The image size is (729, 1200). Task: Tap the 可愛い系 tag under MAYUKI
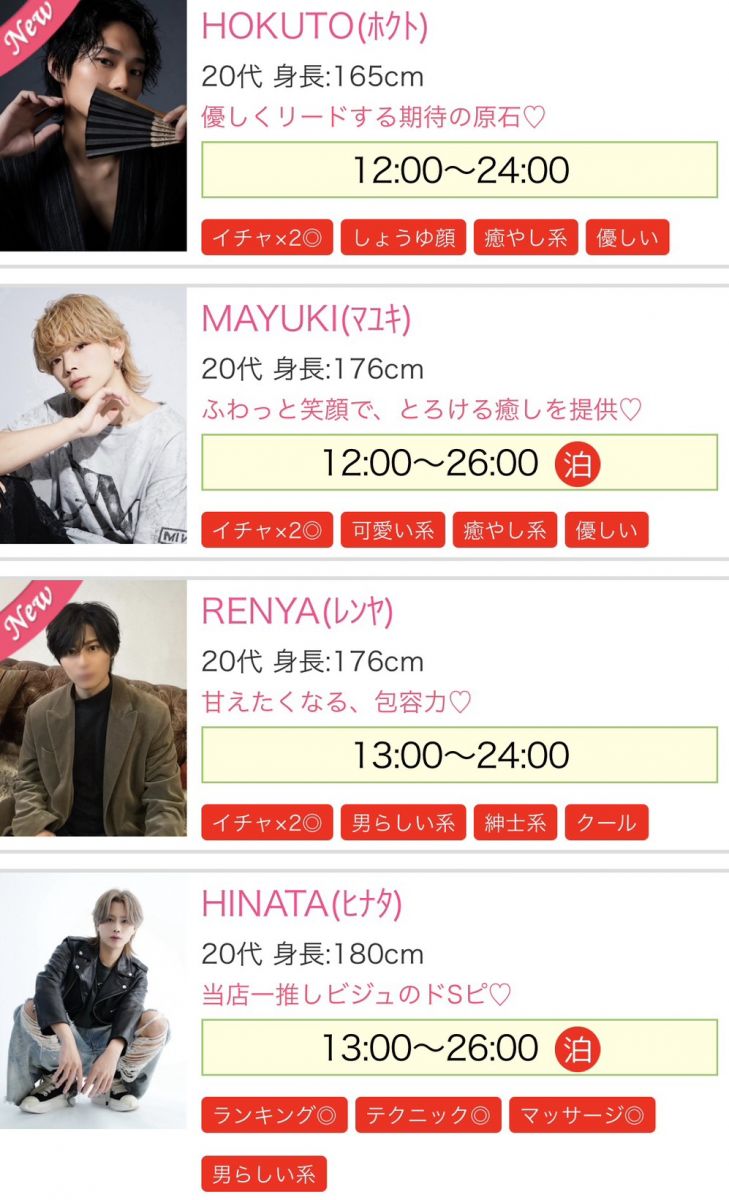coord(393,530)
